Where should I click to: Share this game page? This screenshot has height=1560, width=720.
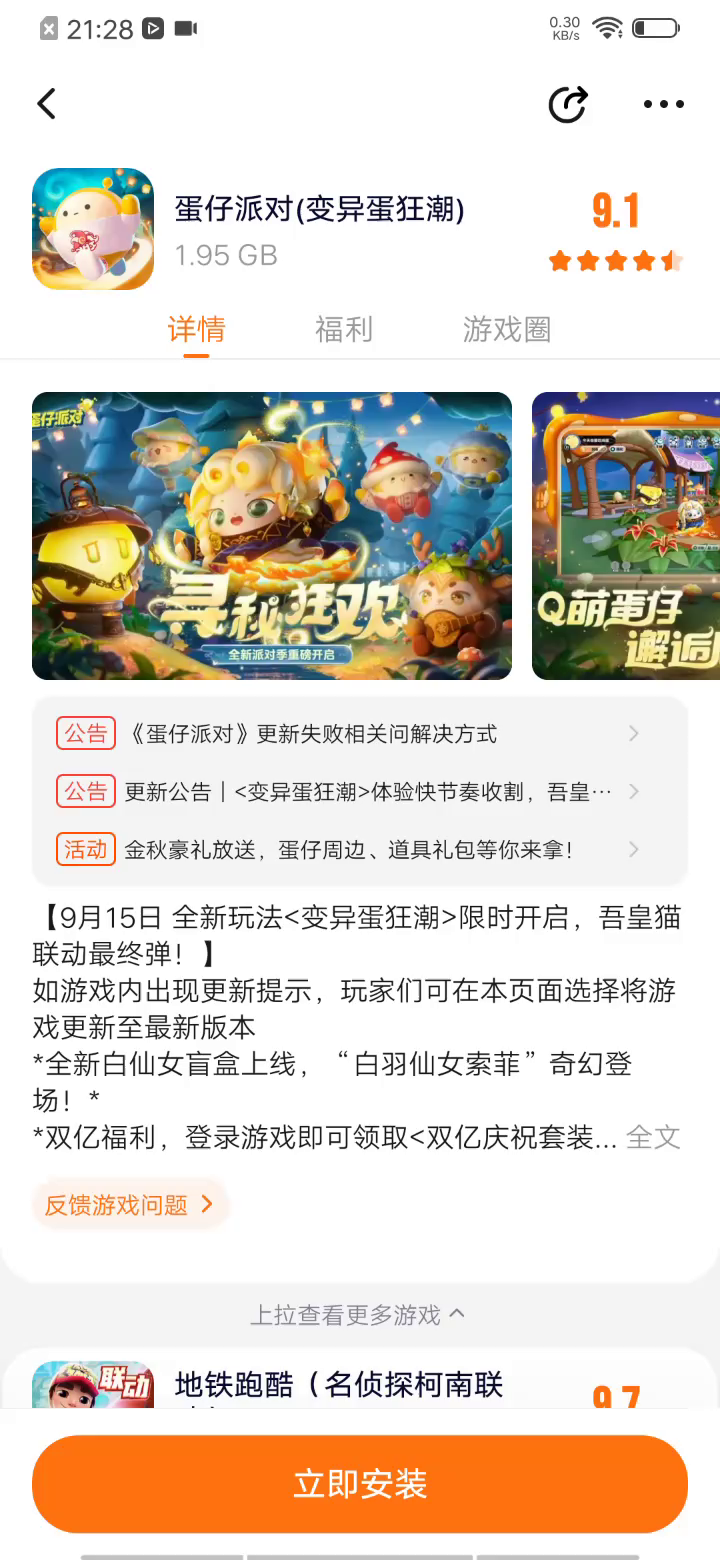tap(567, 104)
